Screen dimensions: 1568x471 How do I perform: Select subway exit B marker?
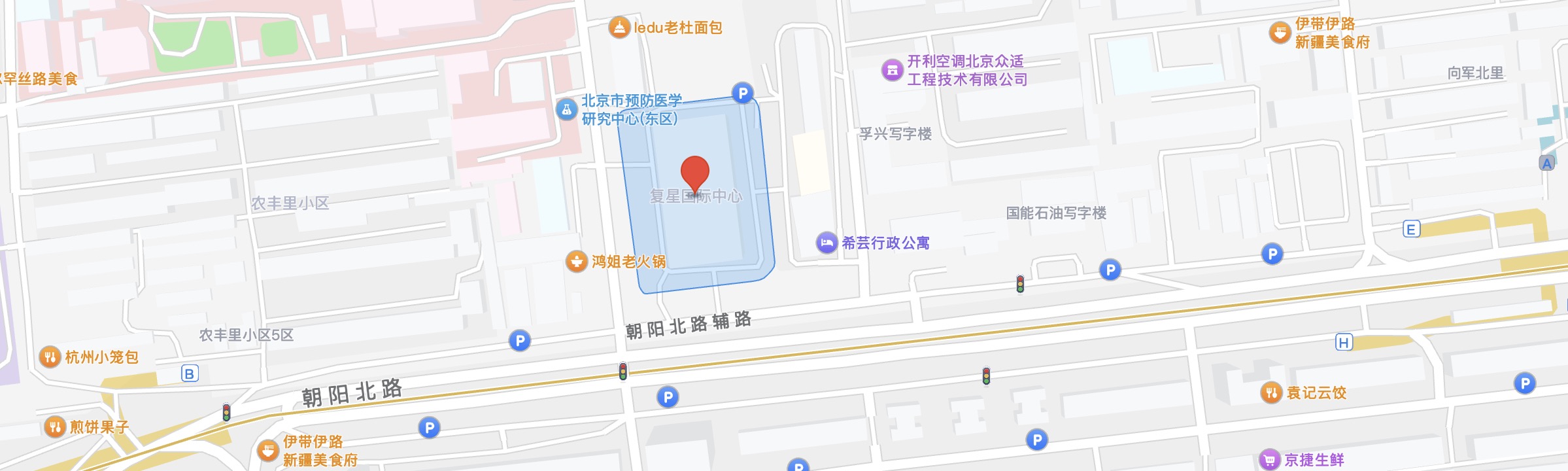[x=189, y=374]
